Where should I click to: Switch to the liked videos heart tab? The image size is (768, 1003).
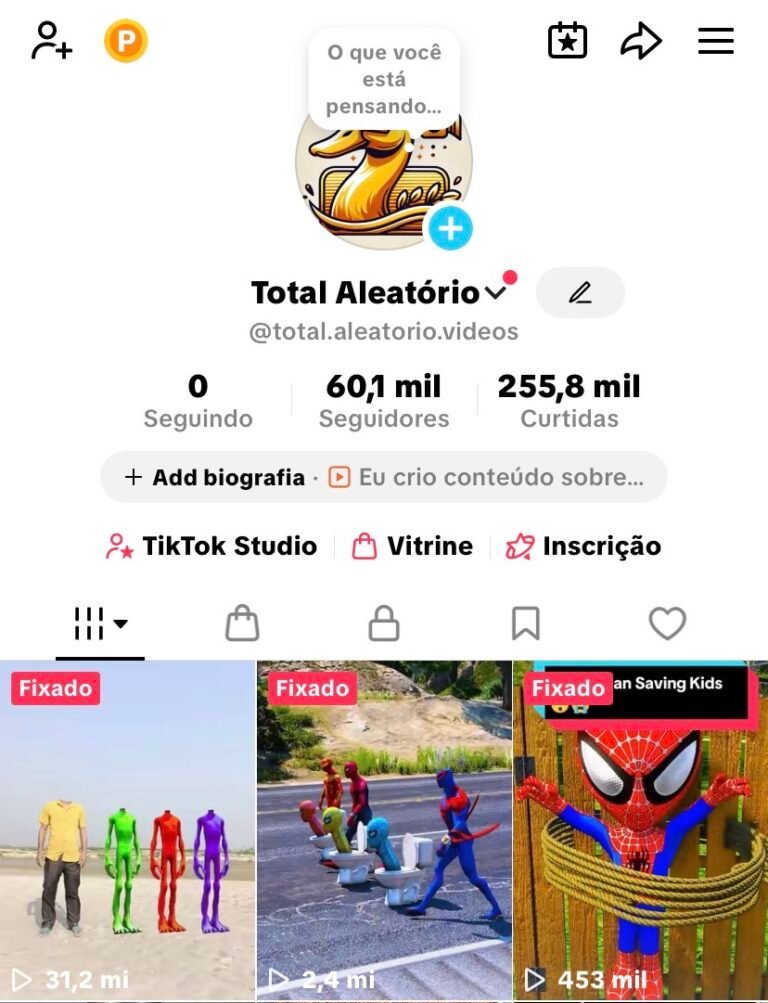[667, 625]
